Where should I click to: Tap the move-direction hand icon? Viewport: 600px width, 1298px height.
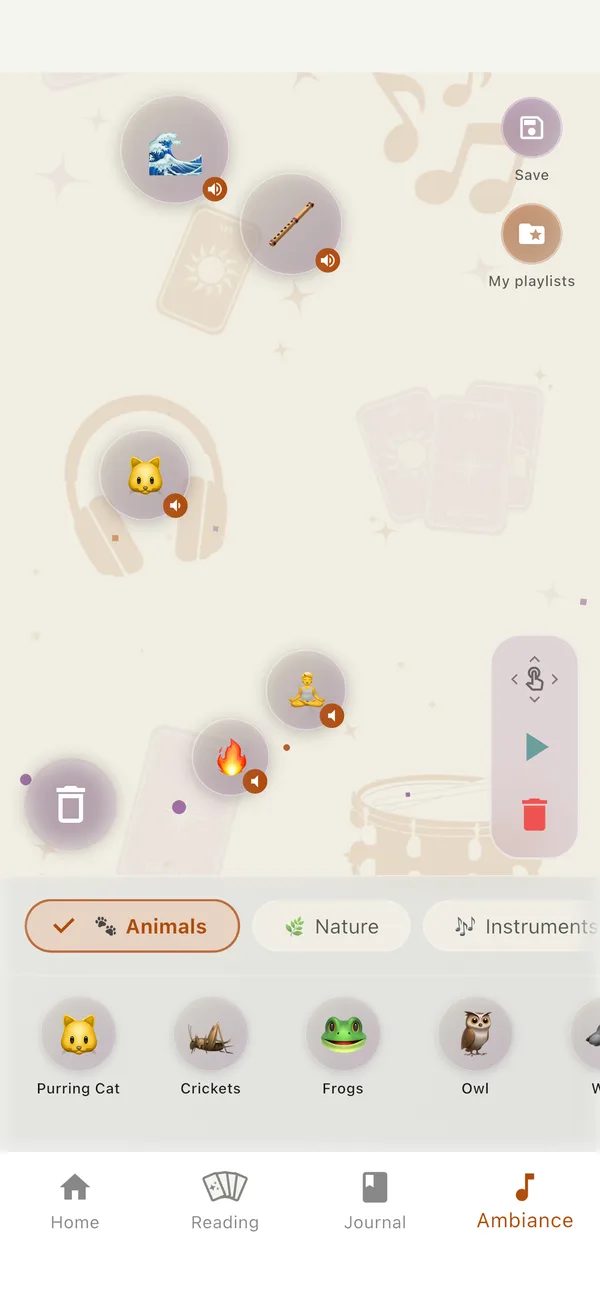pyautogui.click(x=535, y=679)
